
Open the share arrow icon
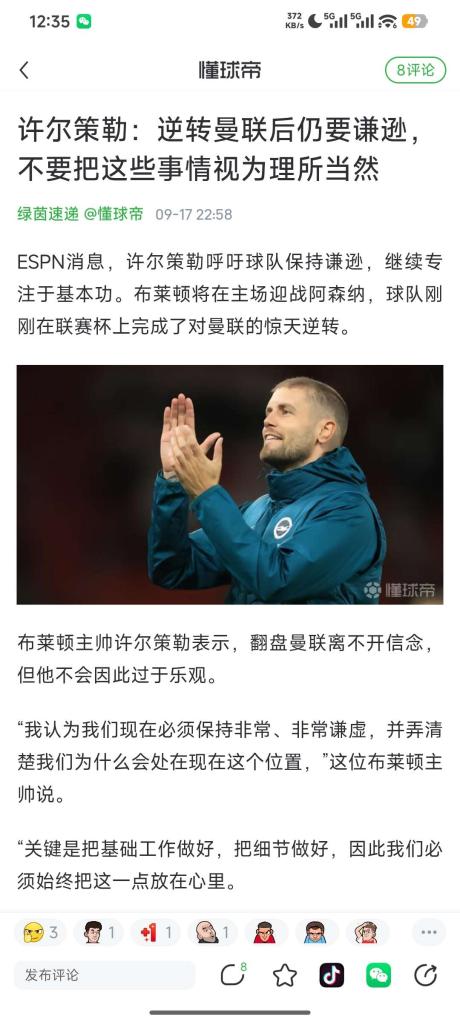(425, 975)
